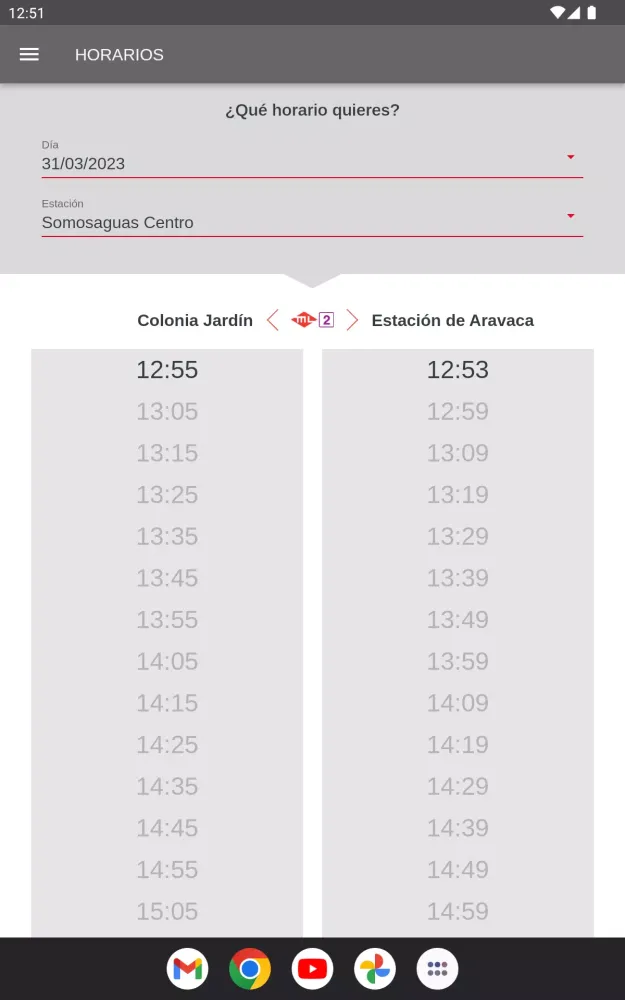
Task: Tap the right arrow next to Estación de Aravaca
Action: pyautogui.click(x=352, y=320)
